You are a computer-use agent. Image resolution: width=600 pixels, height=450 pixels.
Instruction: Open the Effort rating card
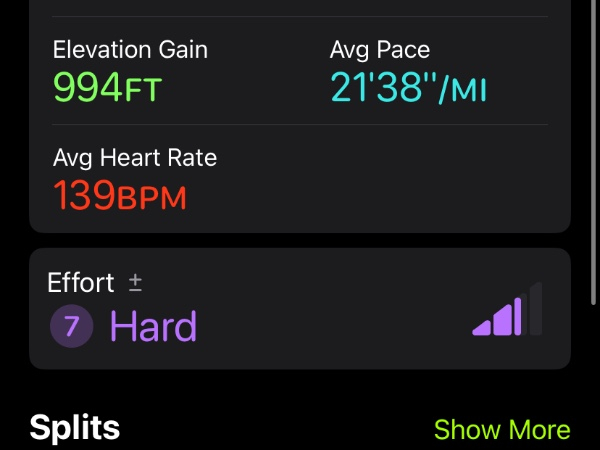tap(299, 308)
